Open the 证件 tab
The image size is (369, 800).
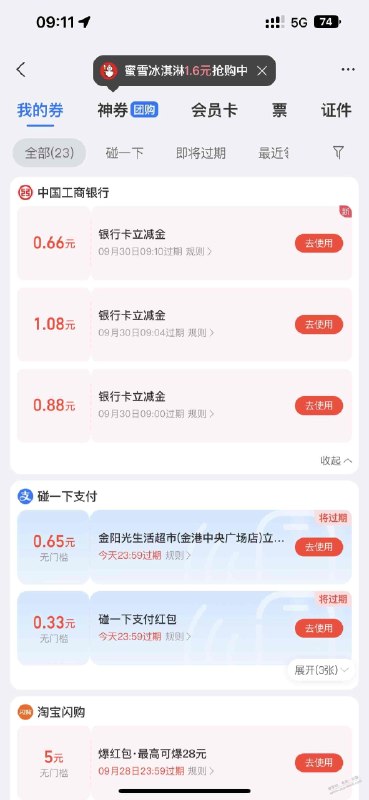(336, 110)
